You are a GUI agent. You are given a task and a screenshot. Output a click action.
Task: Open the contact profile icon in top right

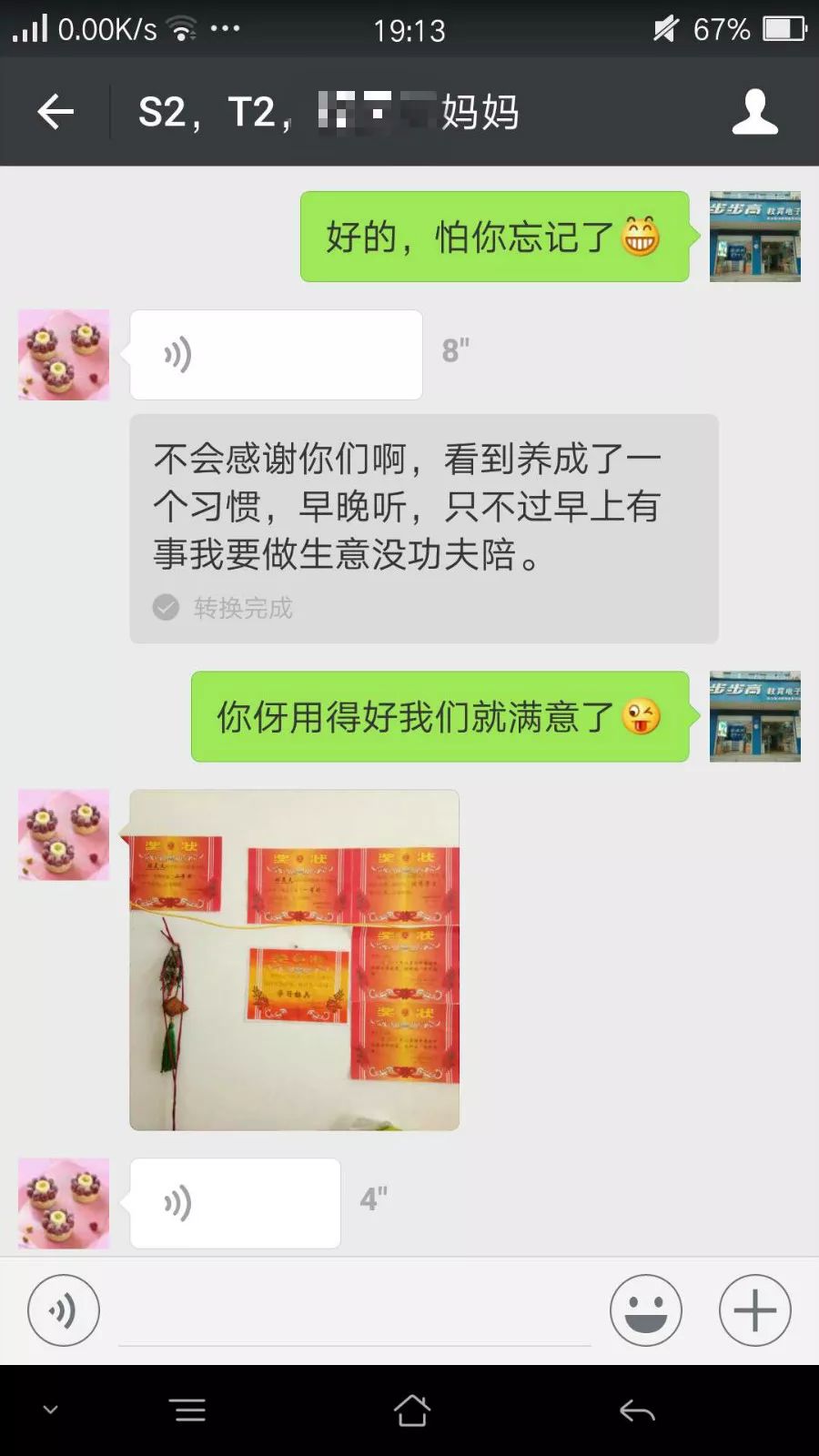click(753, 111)
